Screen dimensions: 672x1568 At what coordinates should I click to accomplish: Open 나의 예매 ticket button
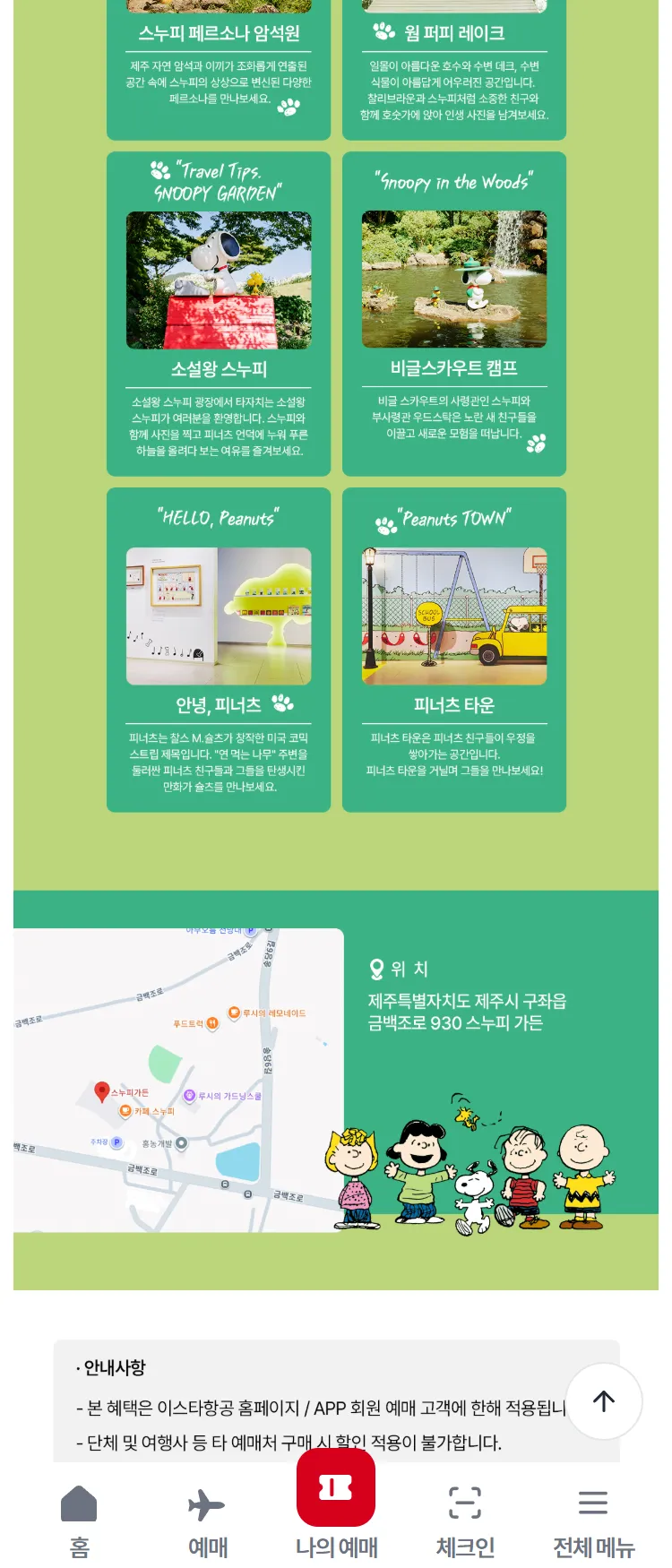point(336,1489)
